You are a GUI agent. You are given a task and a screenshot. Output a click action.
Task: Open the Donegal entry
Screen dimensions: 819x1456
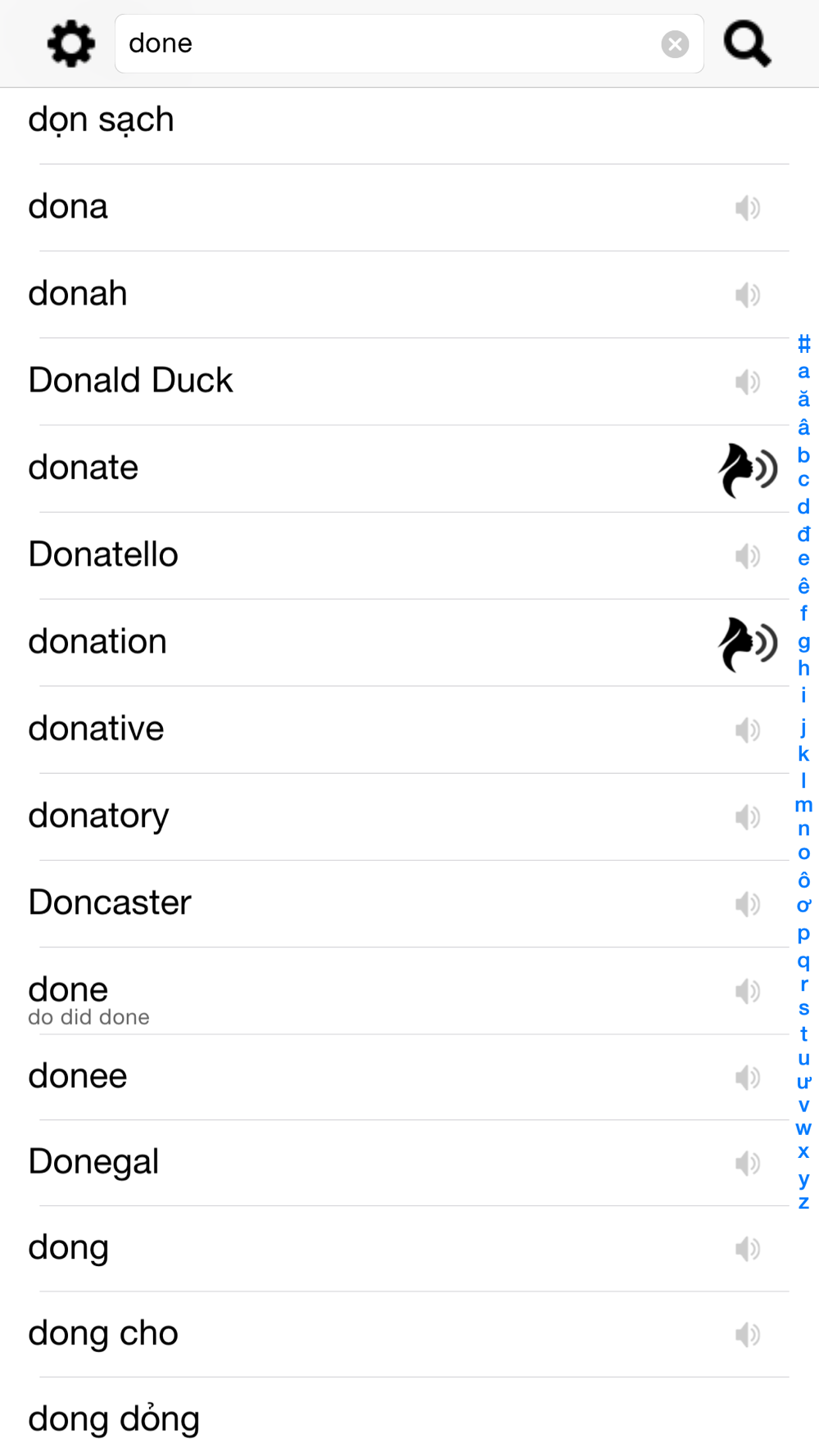click(409, 1163)
